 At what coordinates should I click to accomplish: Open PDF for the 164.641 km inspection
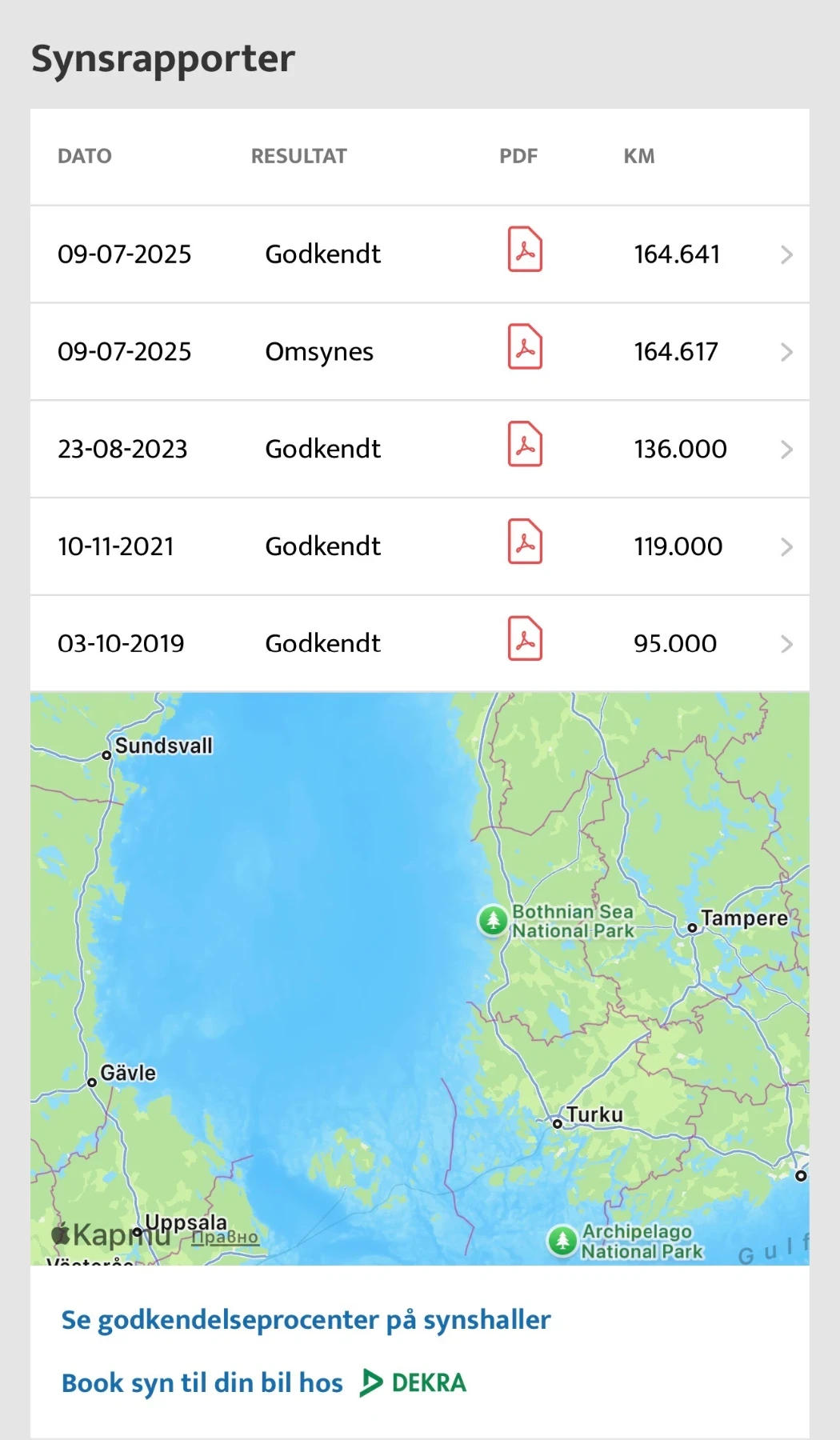point(525,250)
